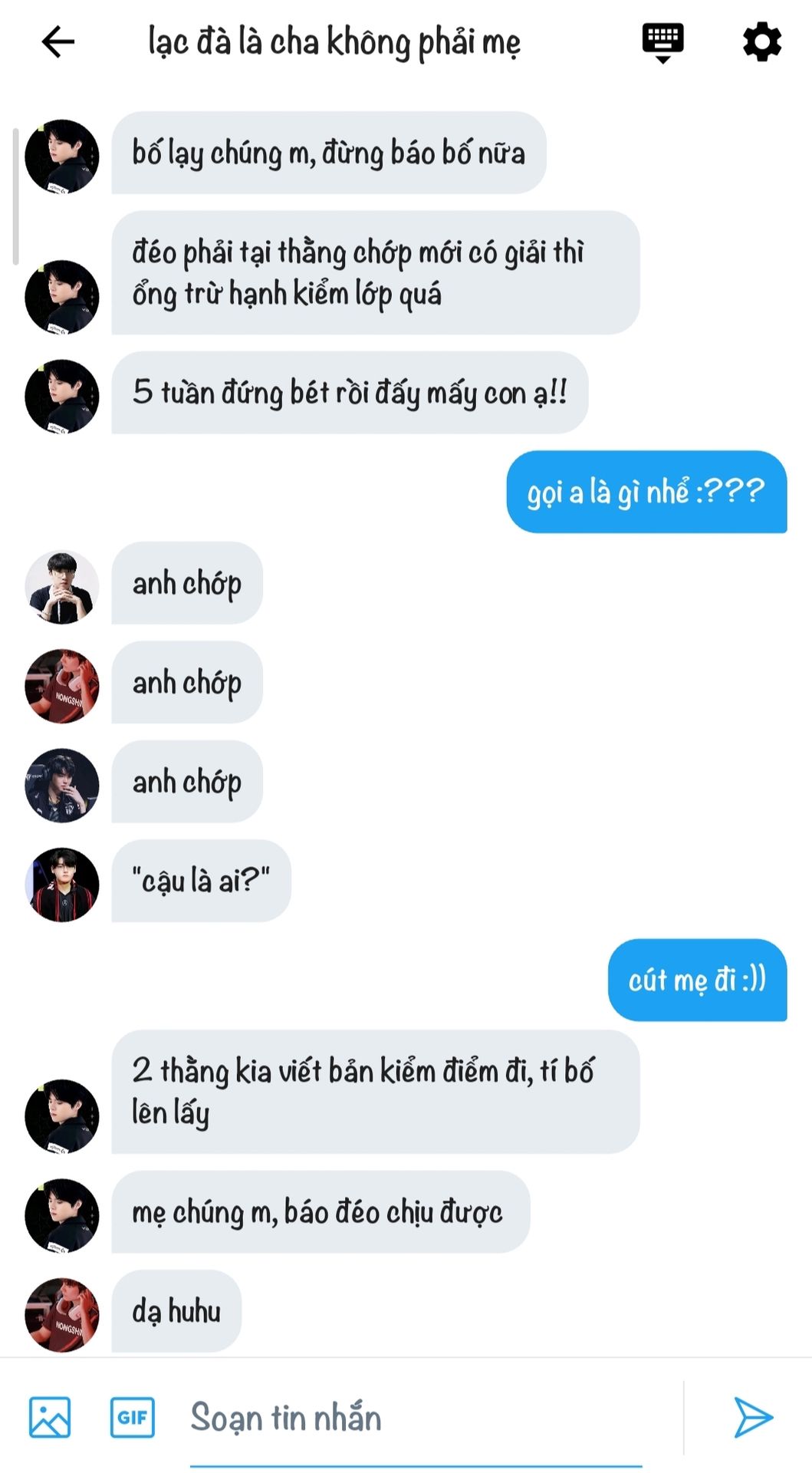Send the message with the arrow icon
812x1473 pixels.
pos(753,1416)
